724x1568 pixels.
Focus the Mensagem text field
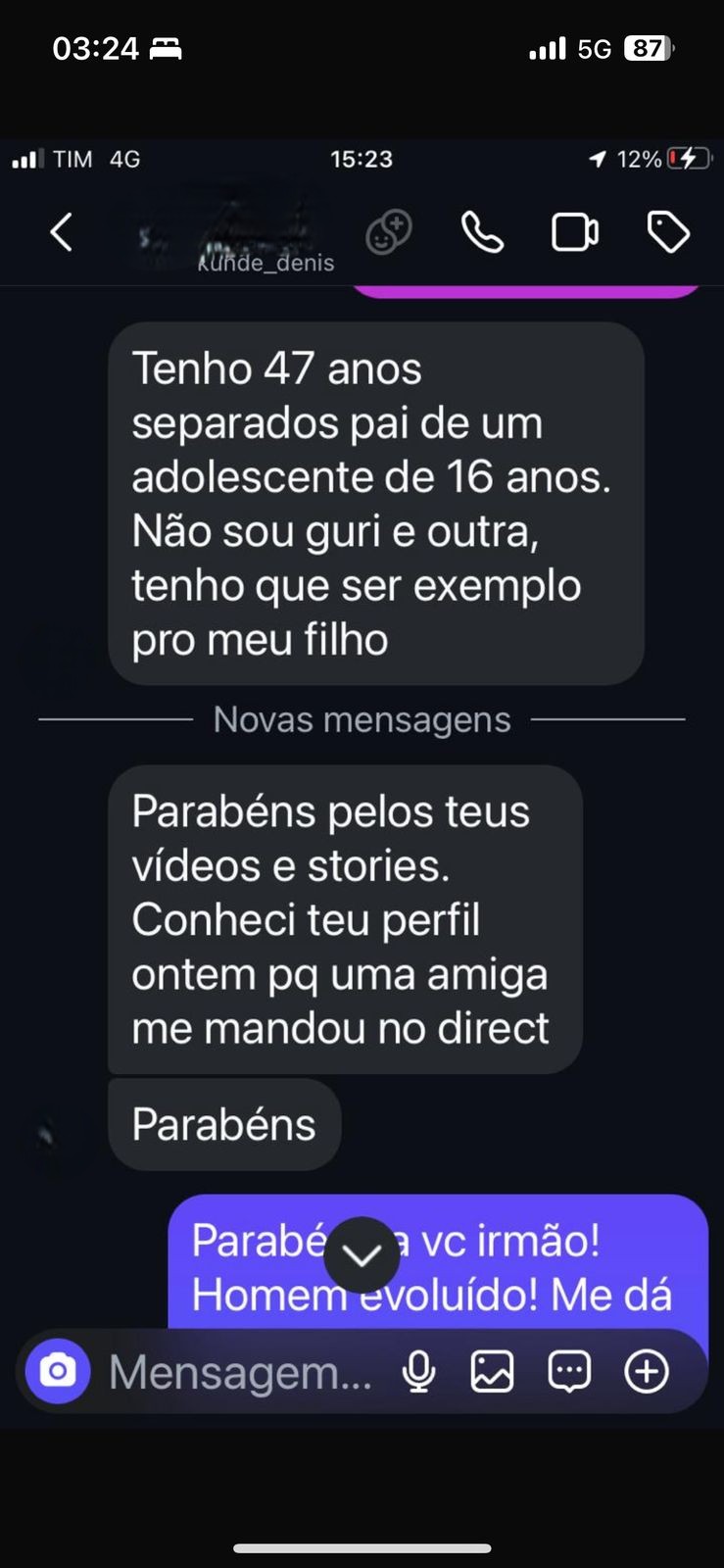tap(241, 1373)
